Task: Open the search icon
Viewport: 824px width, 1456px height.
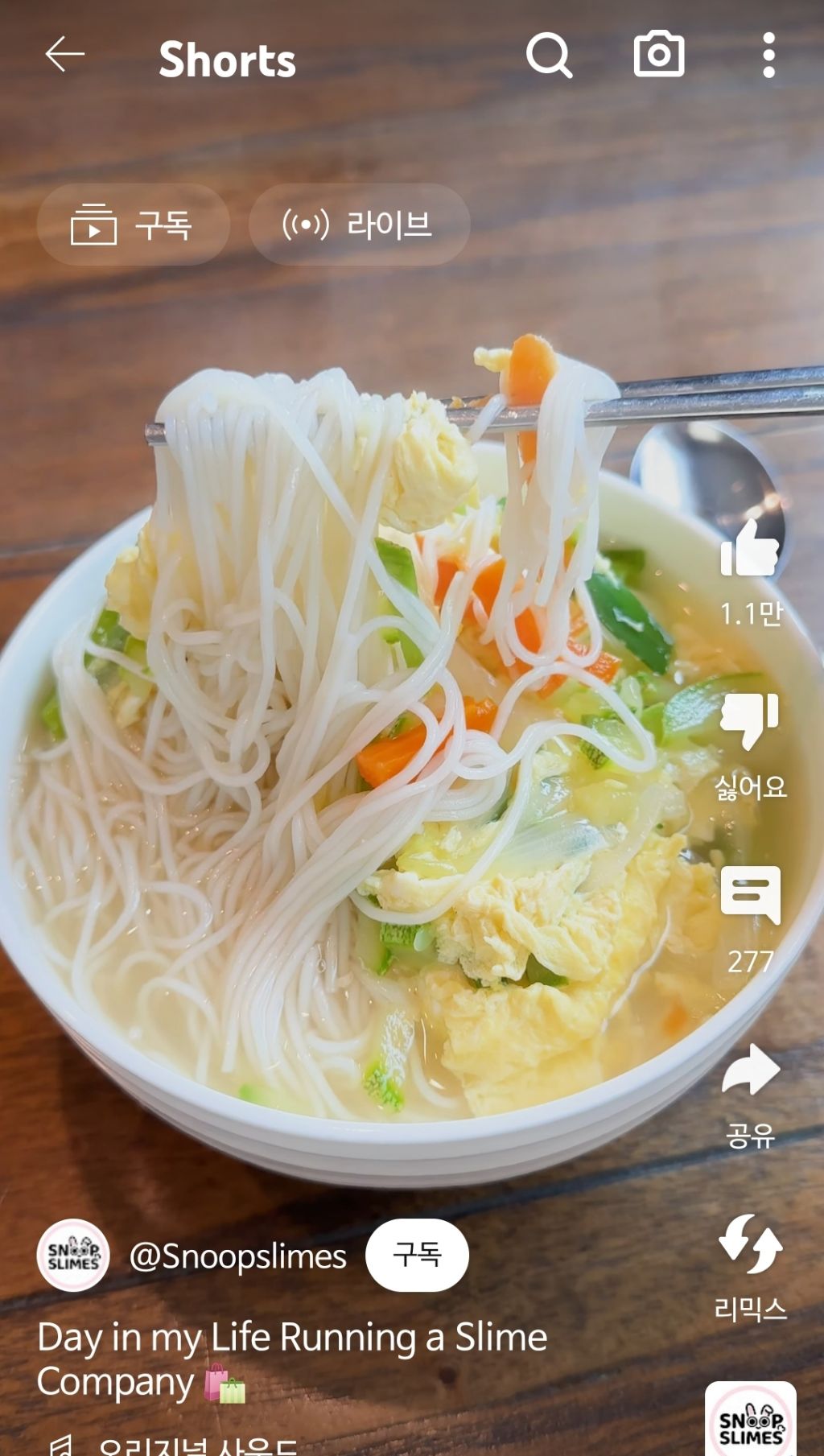Action: (x=549, y=55)
